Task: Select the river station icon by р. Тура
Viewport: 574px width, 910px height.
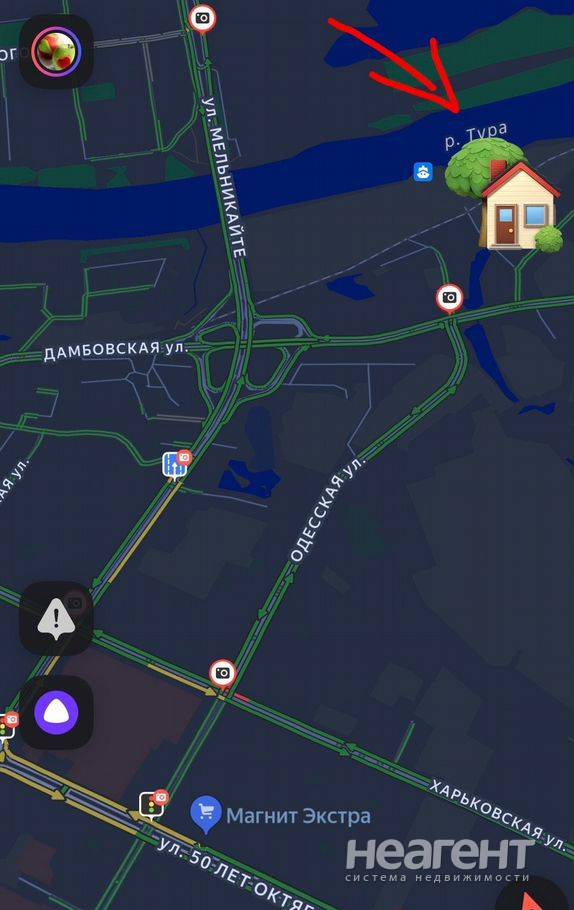Action: (423, 172)
